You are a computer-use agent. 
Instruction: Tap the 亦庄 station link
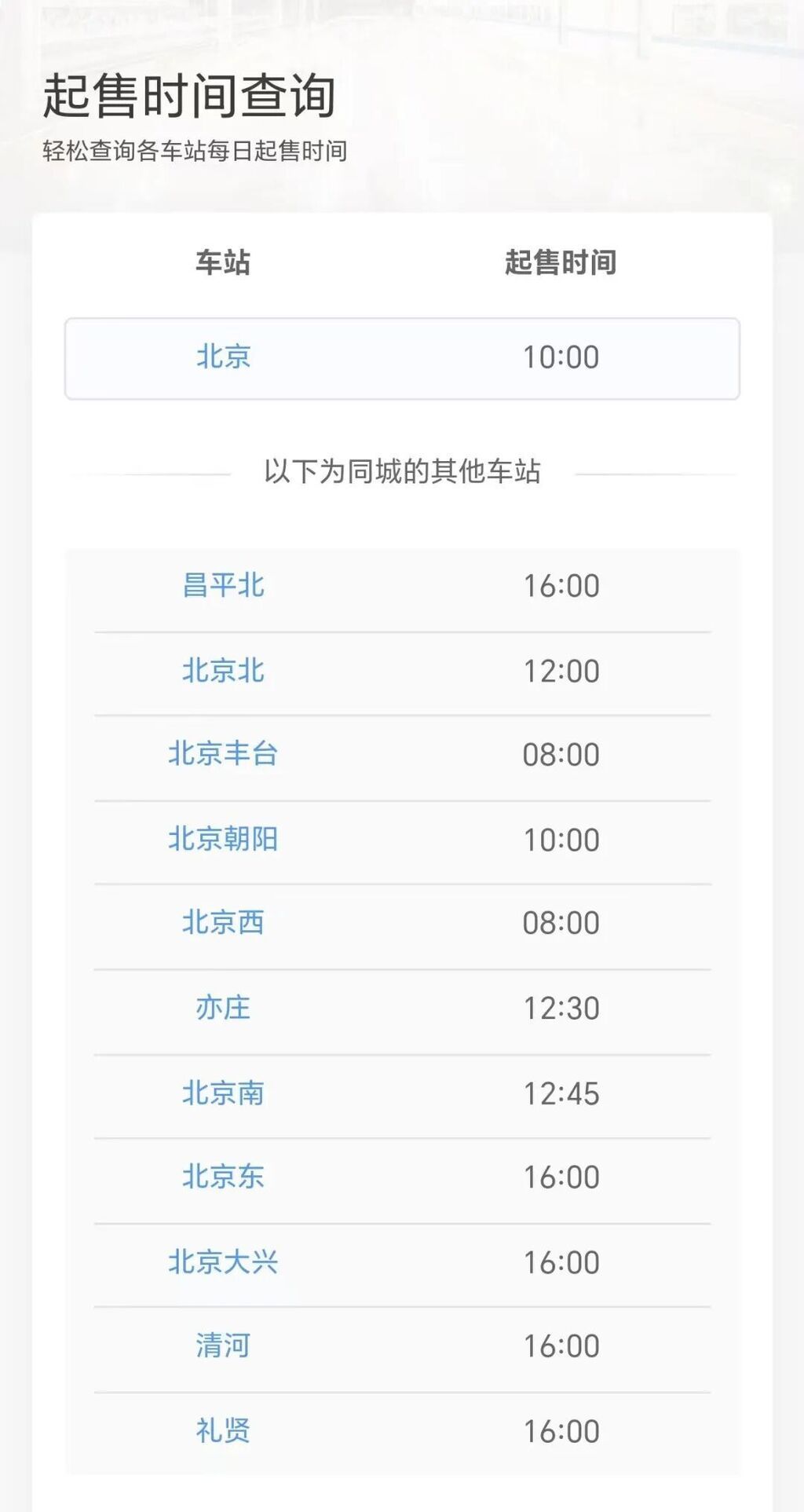coord(224,1008)
